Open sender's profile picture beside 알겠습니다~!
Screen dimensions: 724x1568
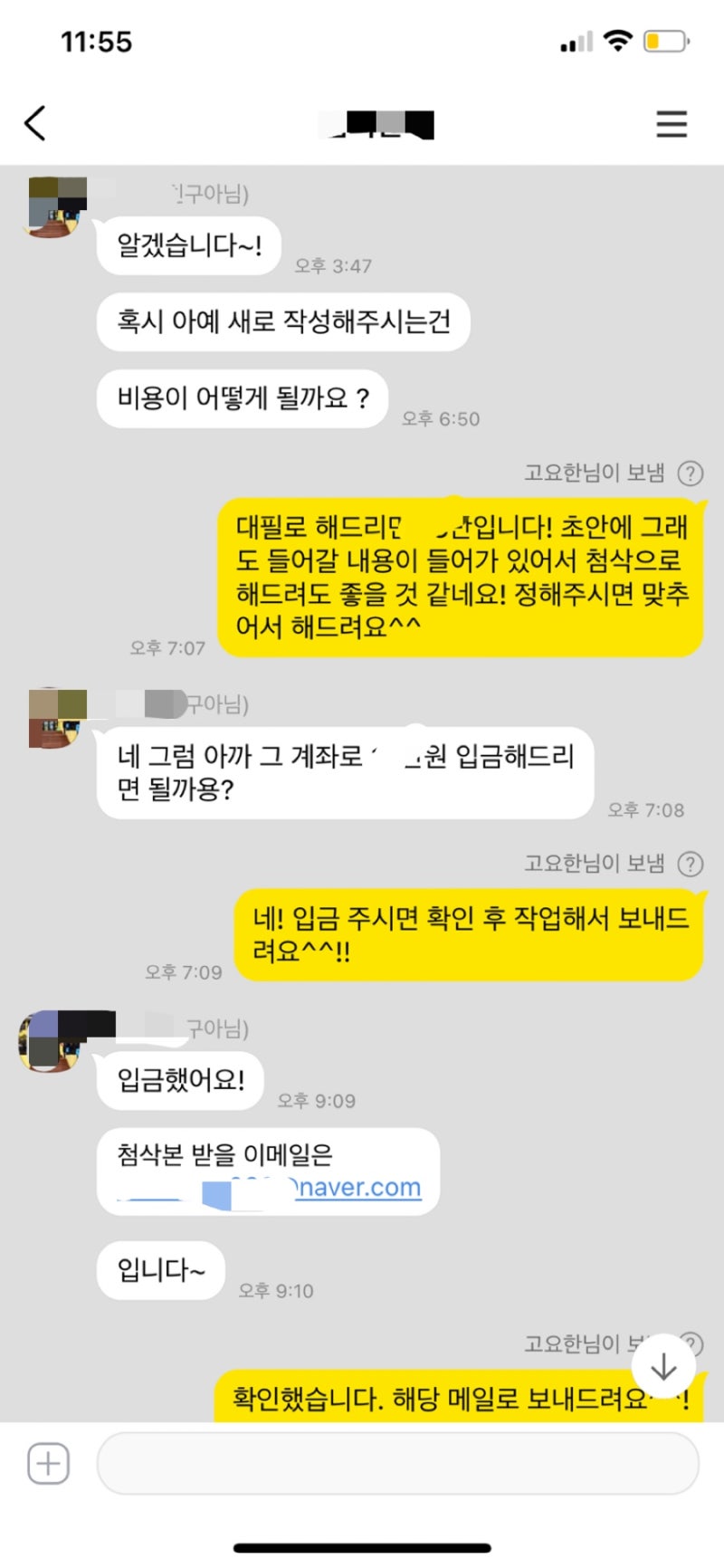click(x=56, y=208)
